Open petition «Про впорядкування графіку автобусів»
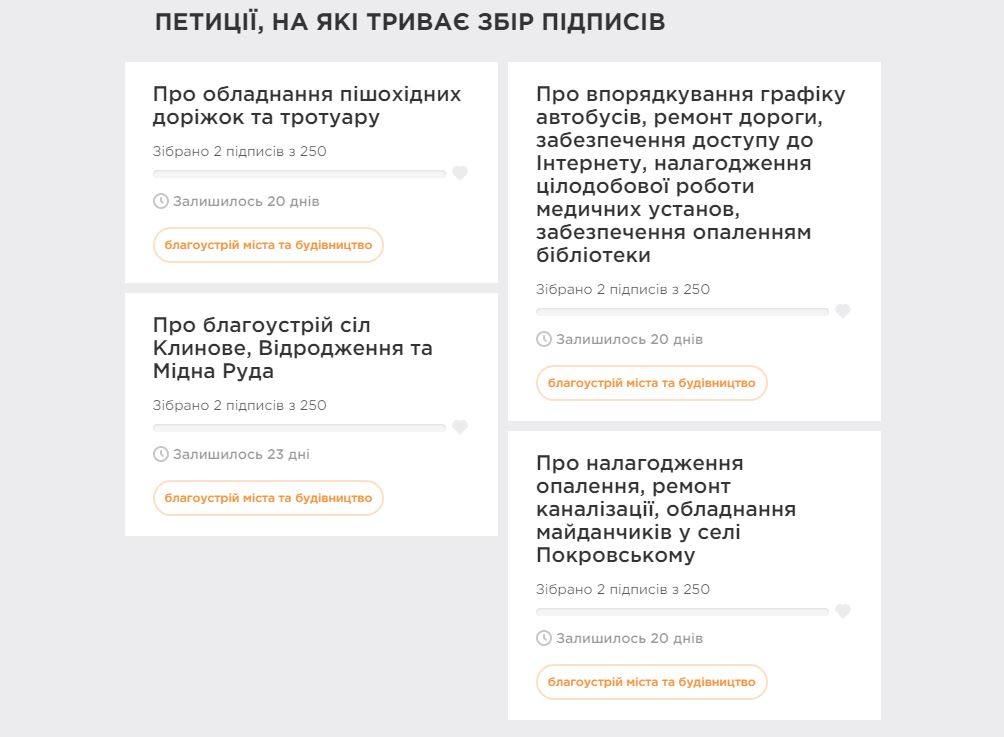The height and width of the screenshot is (737, 1004). (x=690, y=175)
